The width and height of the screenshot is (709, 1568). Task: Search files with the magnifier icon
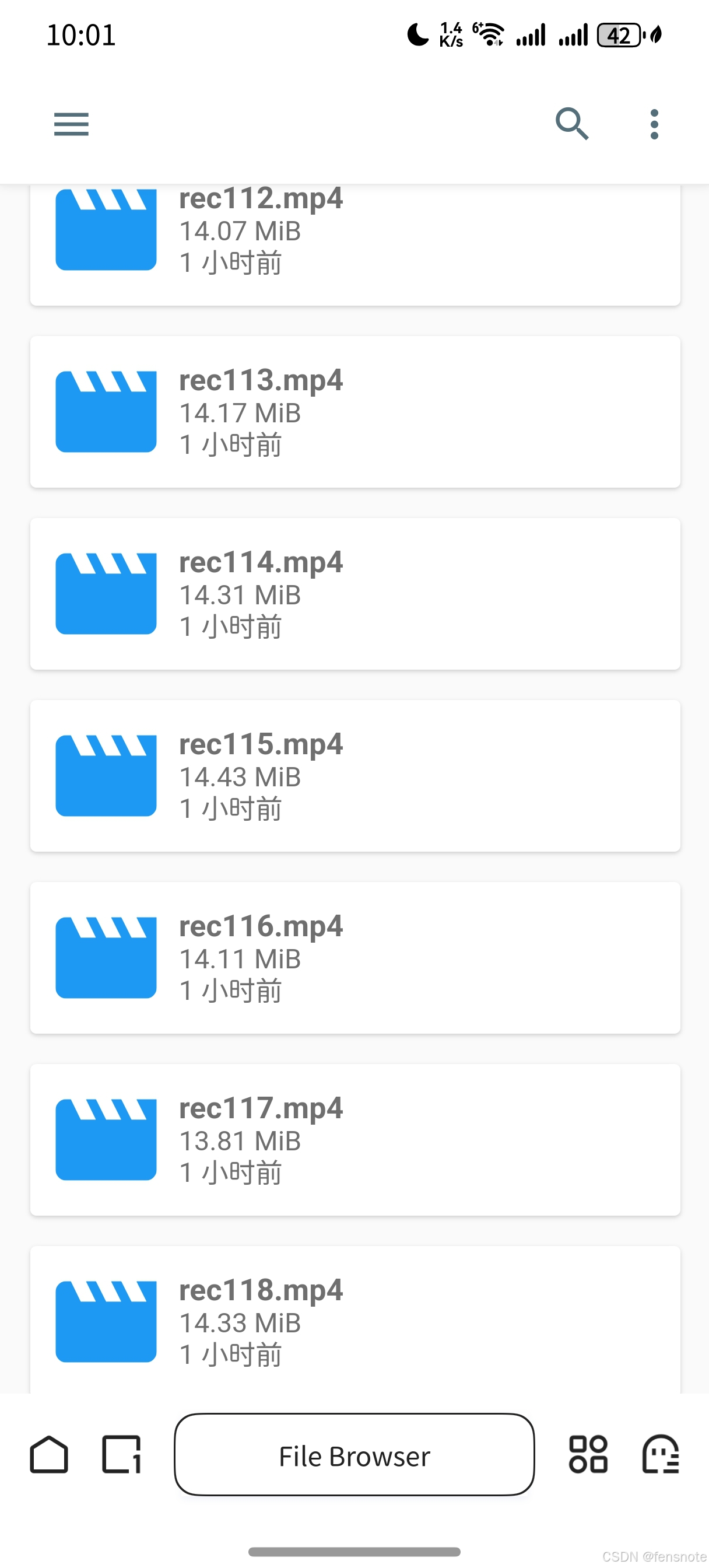click(571, 124)
